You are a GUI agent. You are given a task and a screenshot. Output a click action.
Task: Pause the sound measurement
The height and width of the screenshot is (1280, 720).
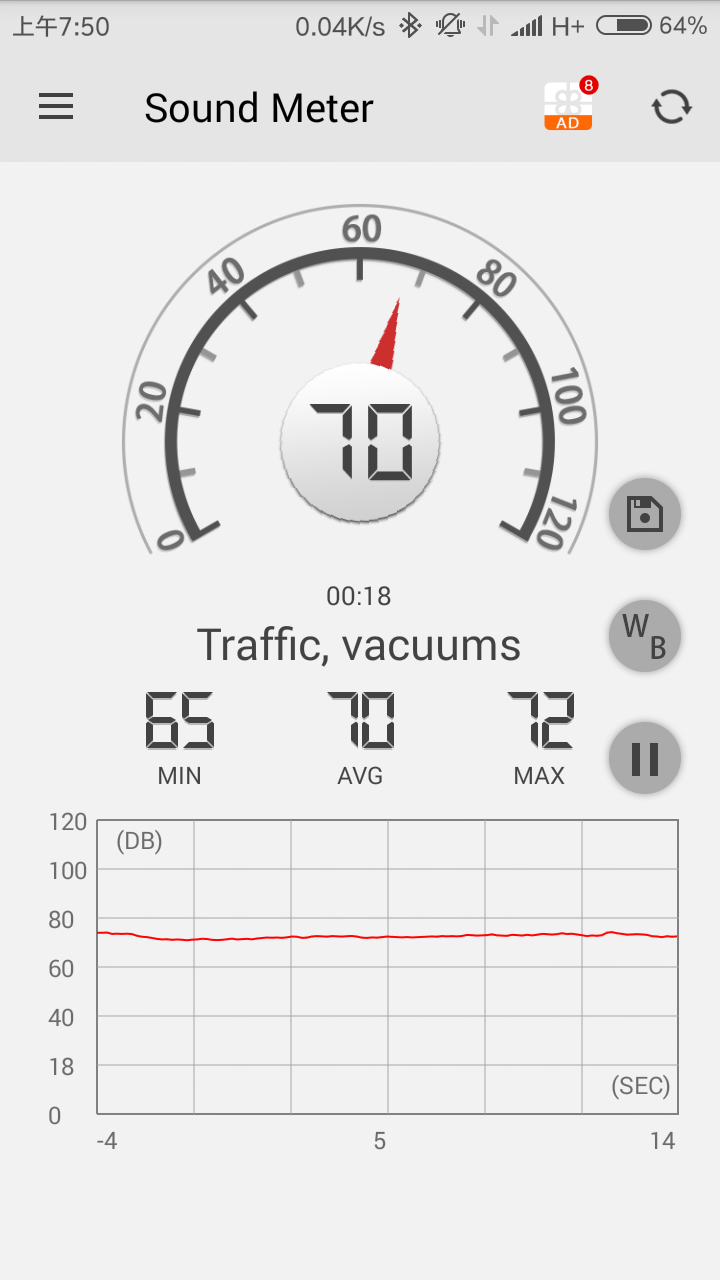tap(645, 758)
